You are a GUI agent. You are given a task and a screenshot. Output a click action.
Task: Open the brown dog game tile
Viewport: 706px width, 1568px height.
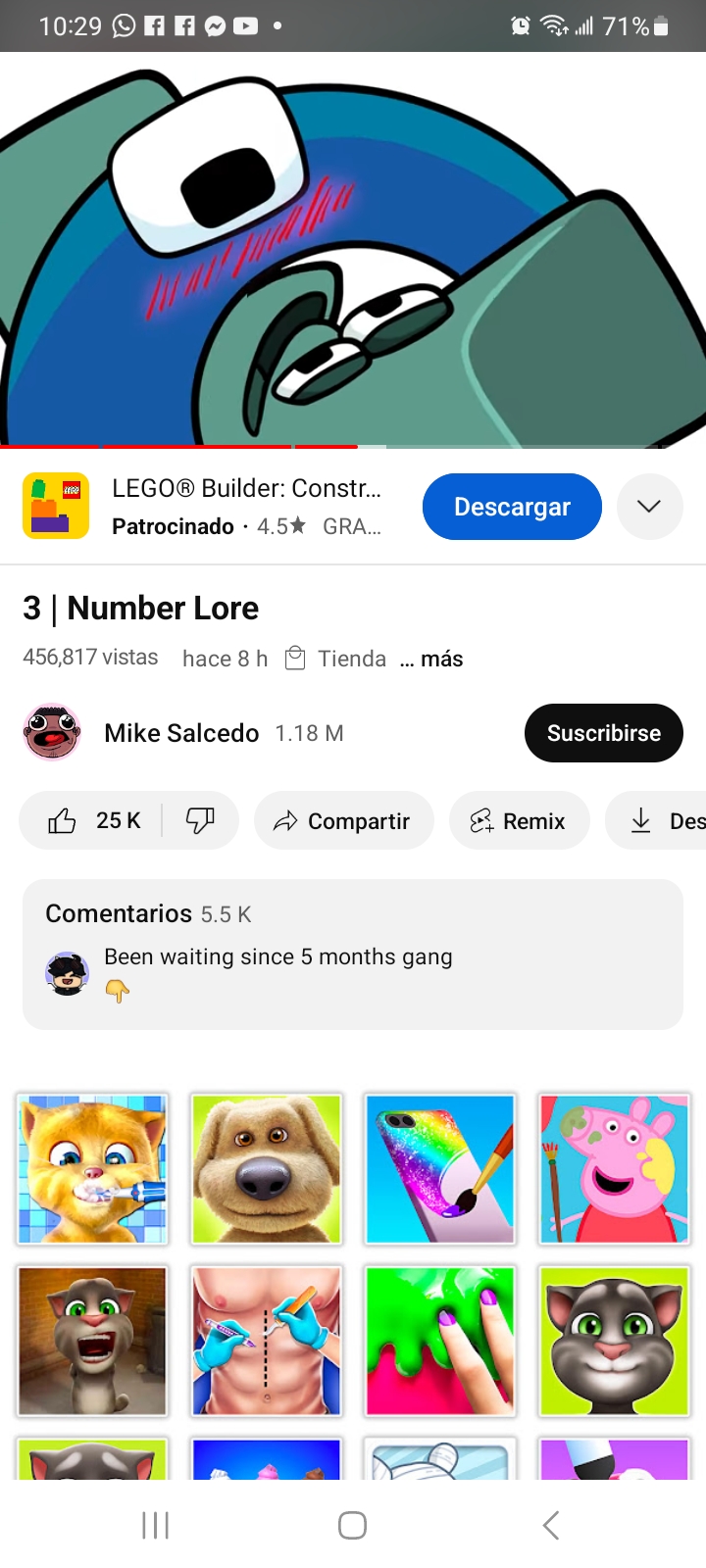coord(266,1169)
